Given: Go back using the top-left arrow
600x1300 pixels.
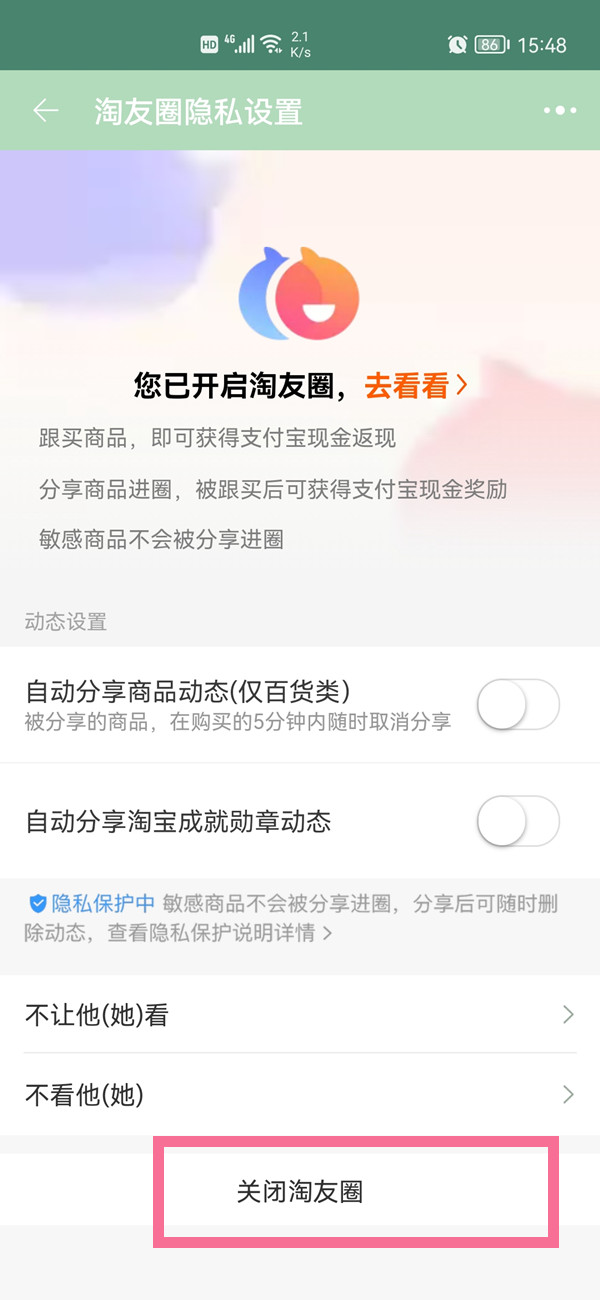Looking at the screenshot, I should [46, 111].
